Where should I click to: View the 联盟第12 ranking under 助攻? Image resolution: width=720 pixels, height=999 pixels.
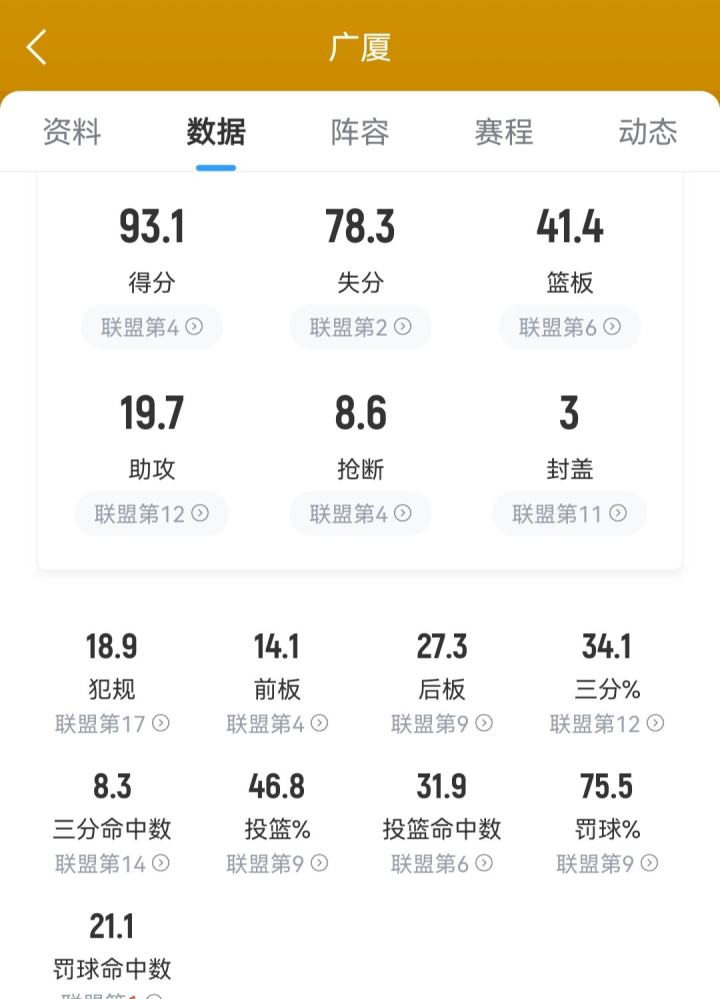click(152, 514)
